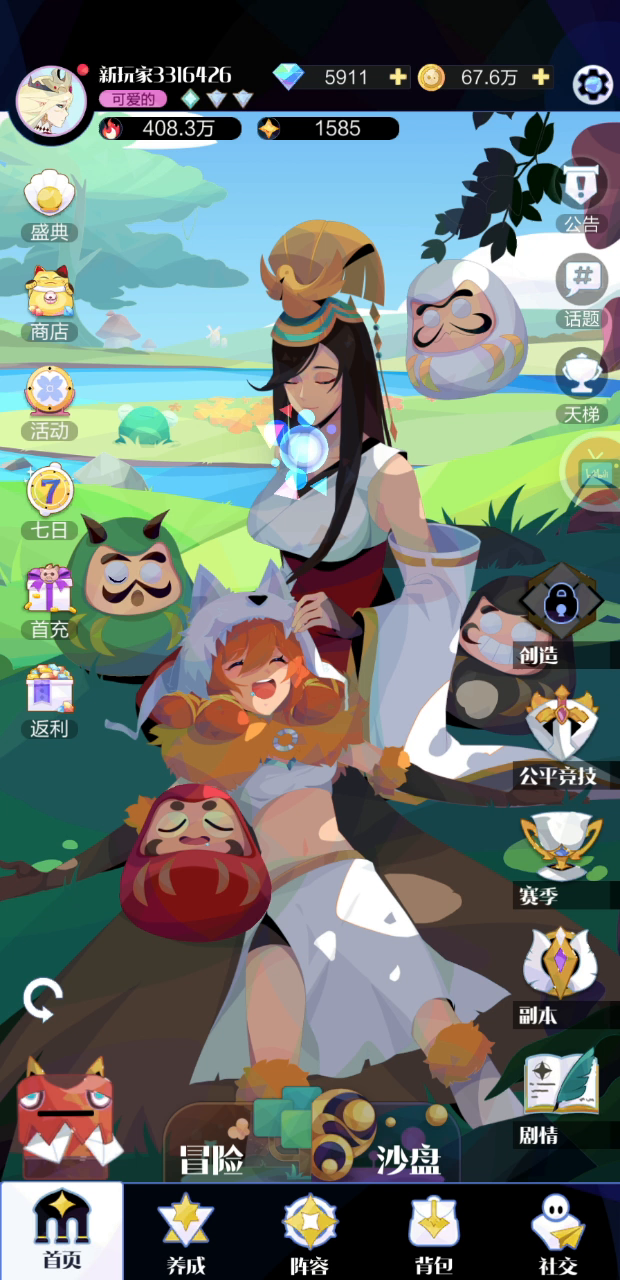Open the 商店 shop
The width and height of the screenshot is (620, 1280).
click(48, 302)
